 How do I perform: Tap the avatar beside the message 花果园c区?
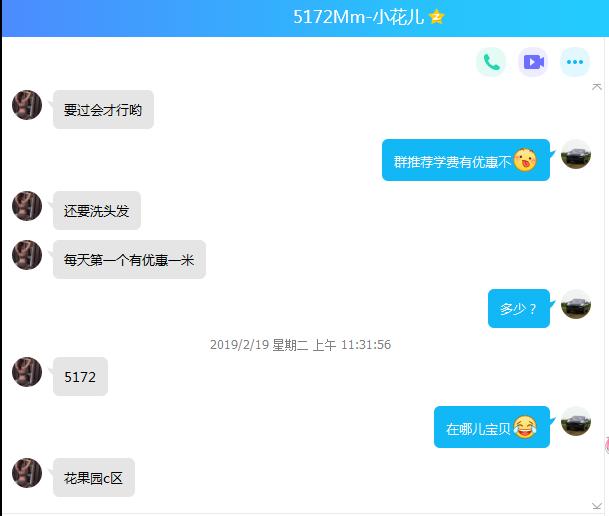pyautogui.click(x=27, y=472)
